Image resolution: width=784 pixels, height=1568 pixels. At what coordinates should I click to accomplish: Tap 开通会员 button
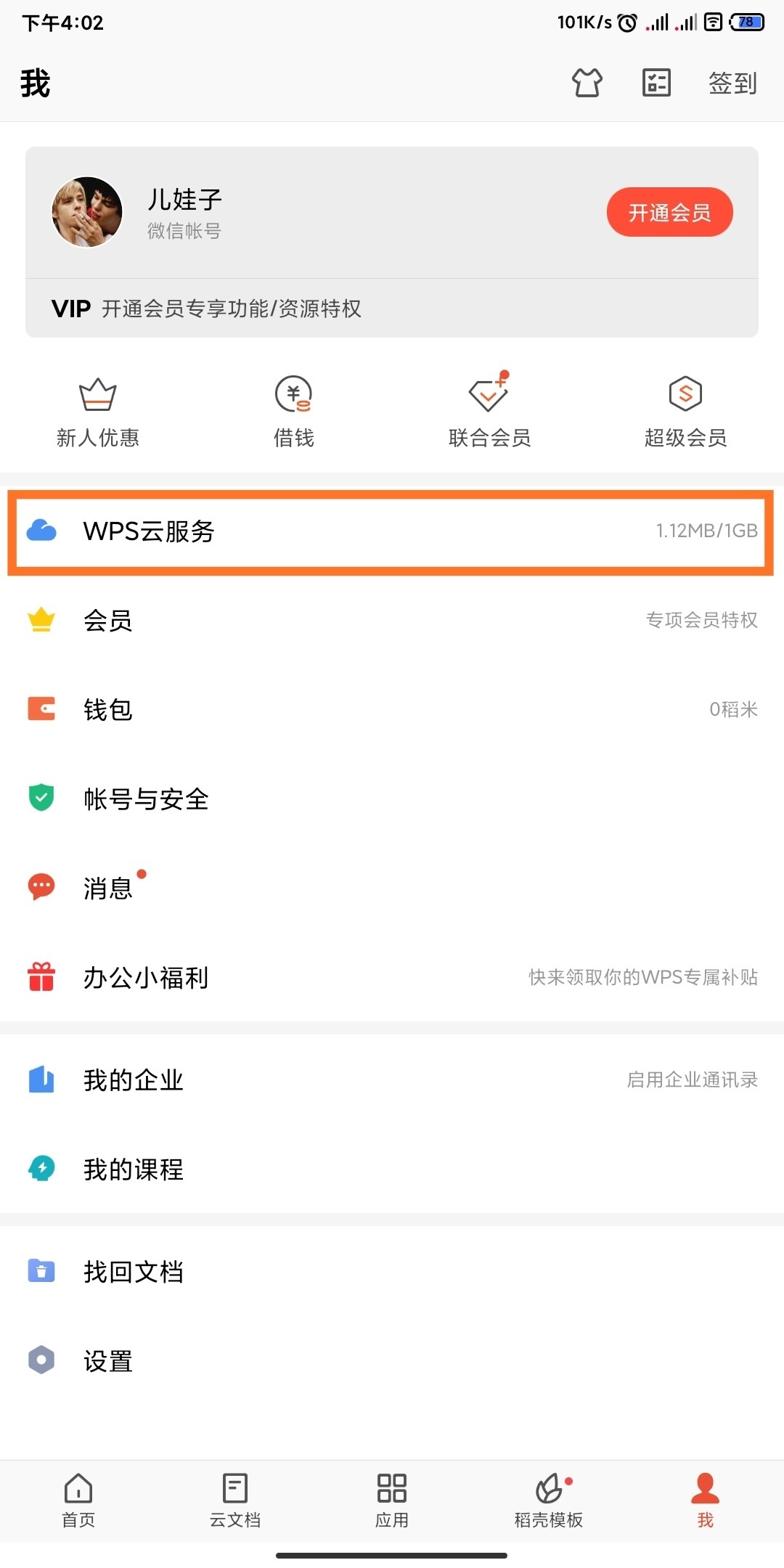[669, 212]
